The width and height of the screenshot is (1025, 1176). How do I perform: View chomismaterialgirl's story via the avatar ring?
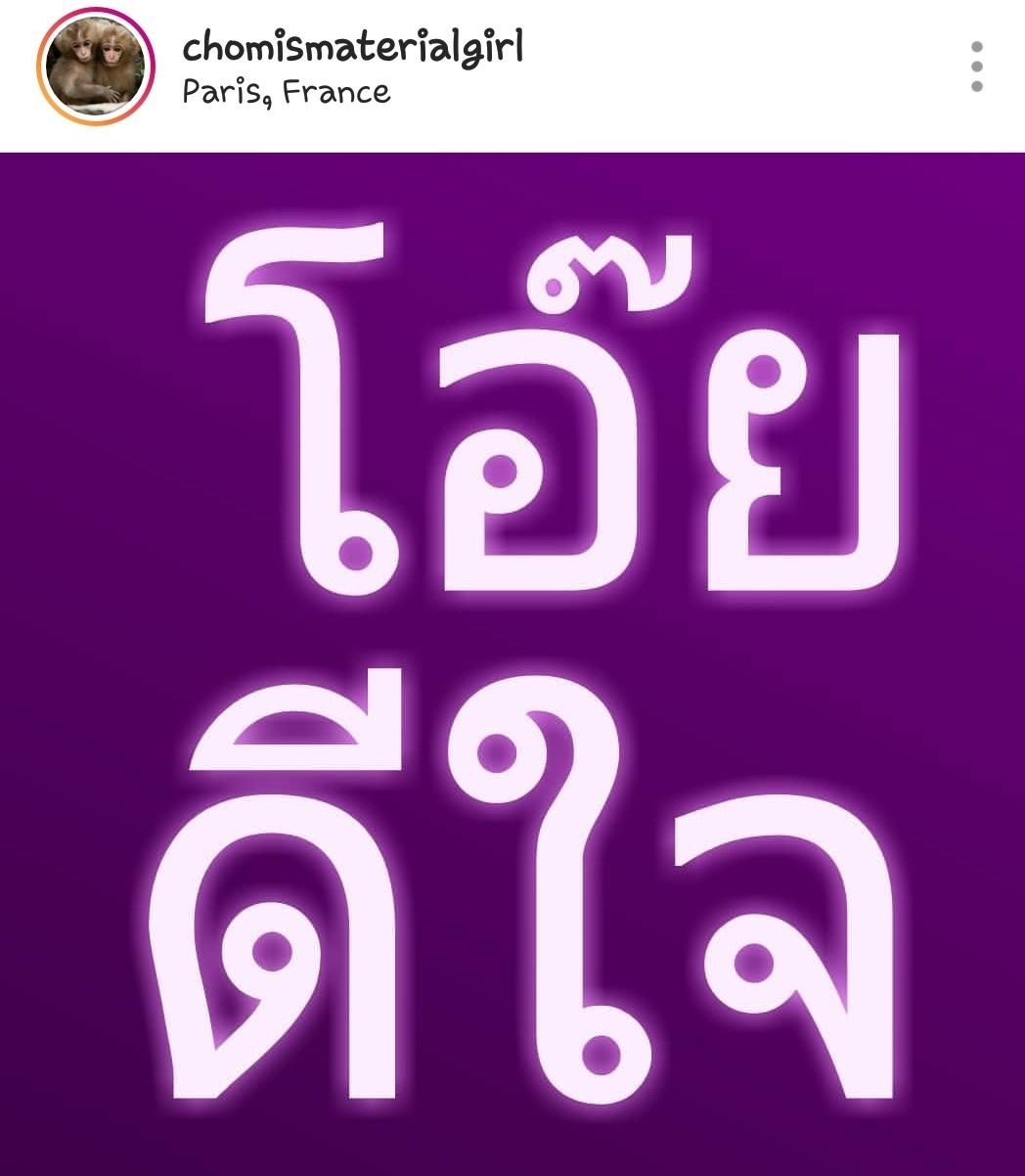click(x=95, y=66)
